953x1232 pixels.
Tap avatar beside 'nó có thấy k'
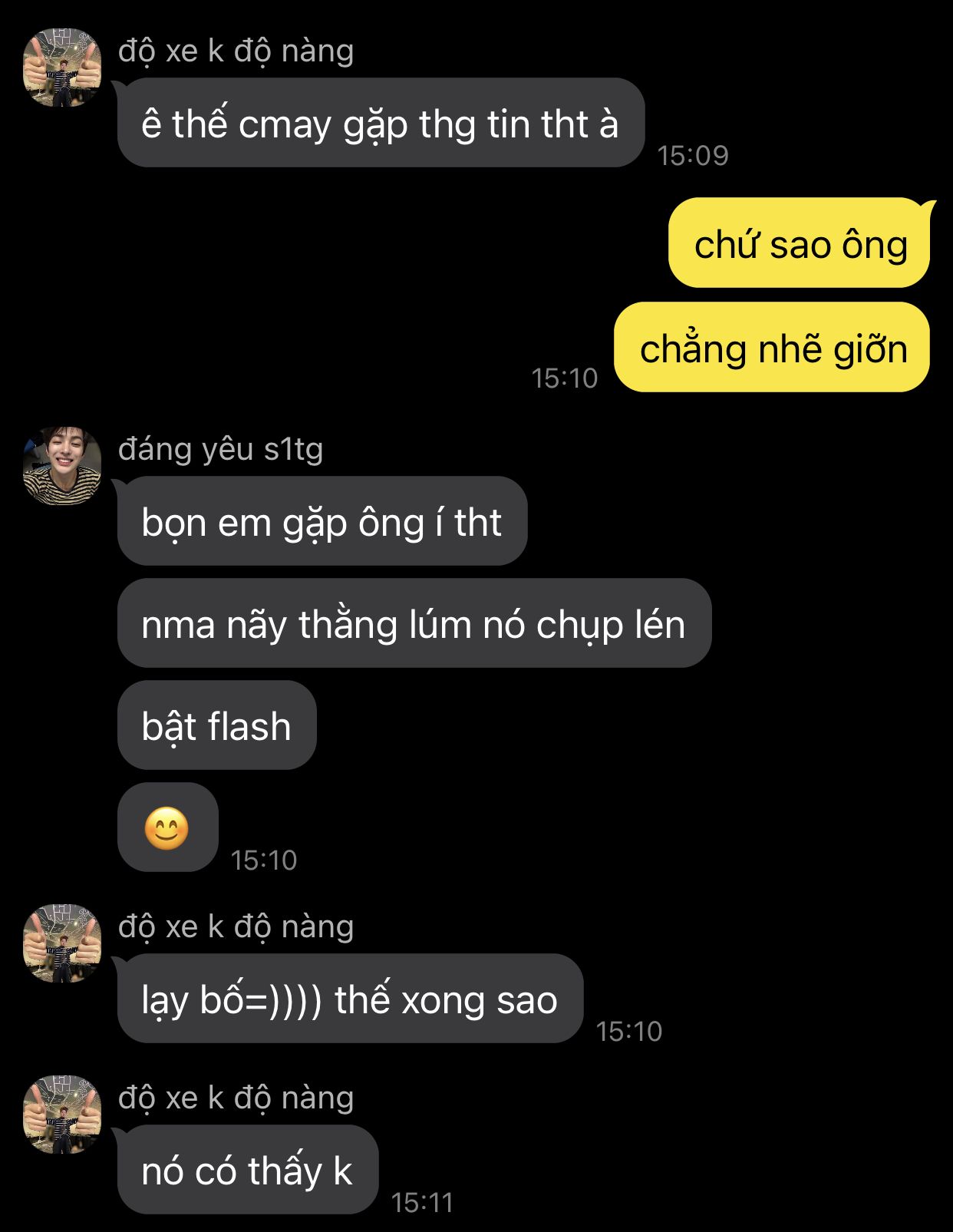pyautogui.click(x=62, y=1115)
